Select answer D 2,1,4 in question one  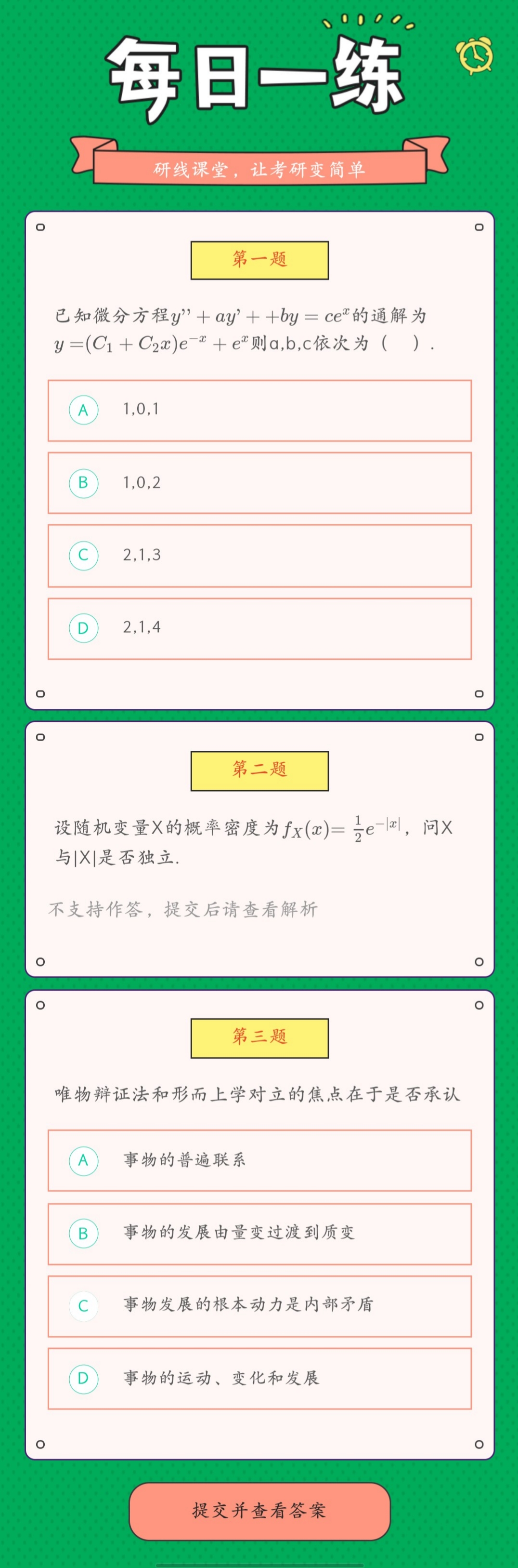click(259, 629)
